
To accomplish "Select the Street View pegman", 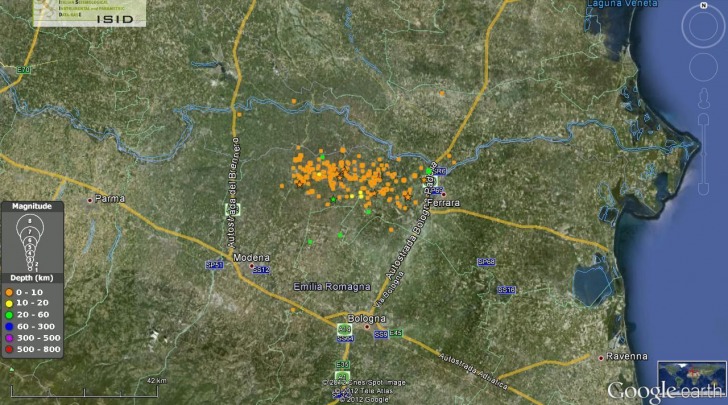I will (702, 97).
